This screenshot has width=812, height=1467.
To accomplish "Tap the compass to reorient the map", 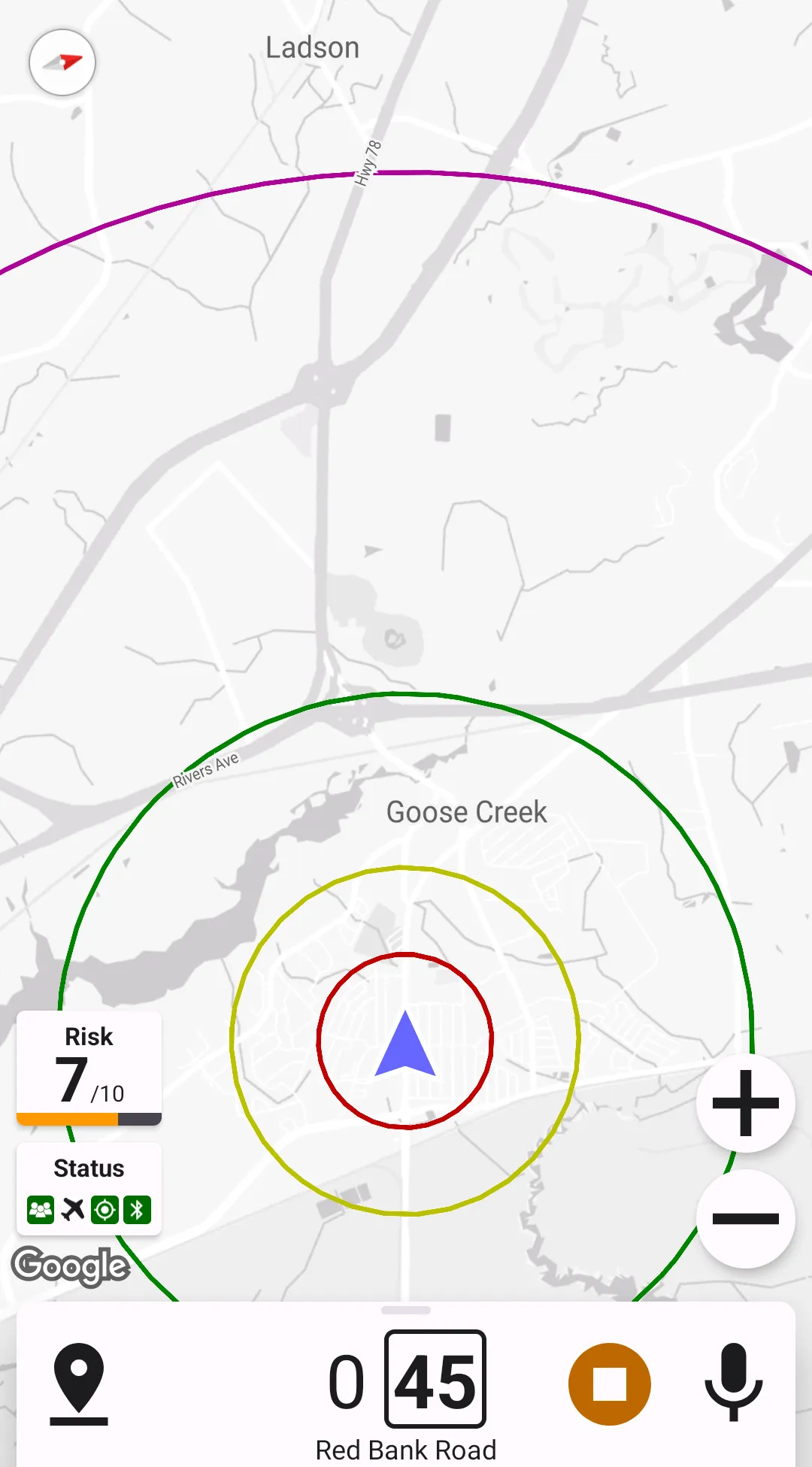I will 62,62.
